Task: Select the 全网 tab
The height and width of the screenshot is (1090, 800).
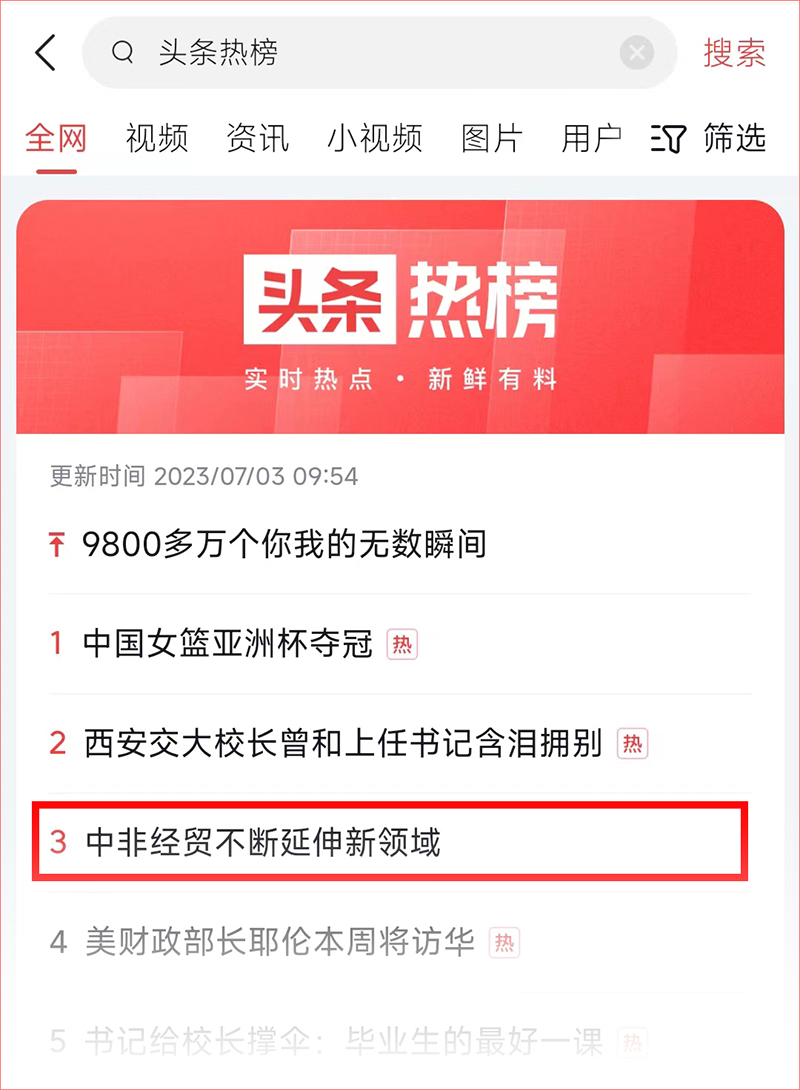Action: pos(56,138)
